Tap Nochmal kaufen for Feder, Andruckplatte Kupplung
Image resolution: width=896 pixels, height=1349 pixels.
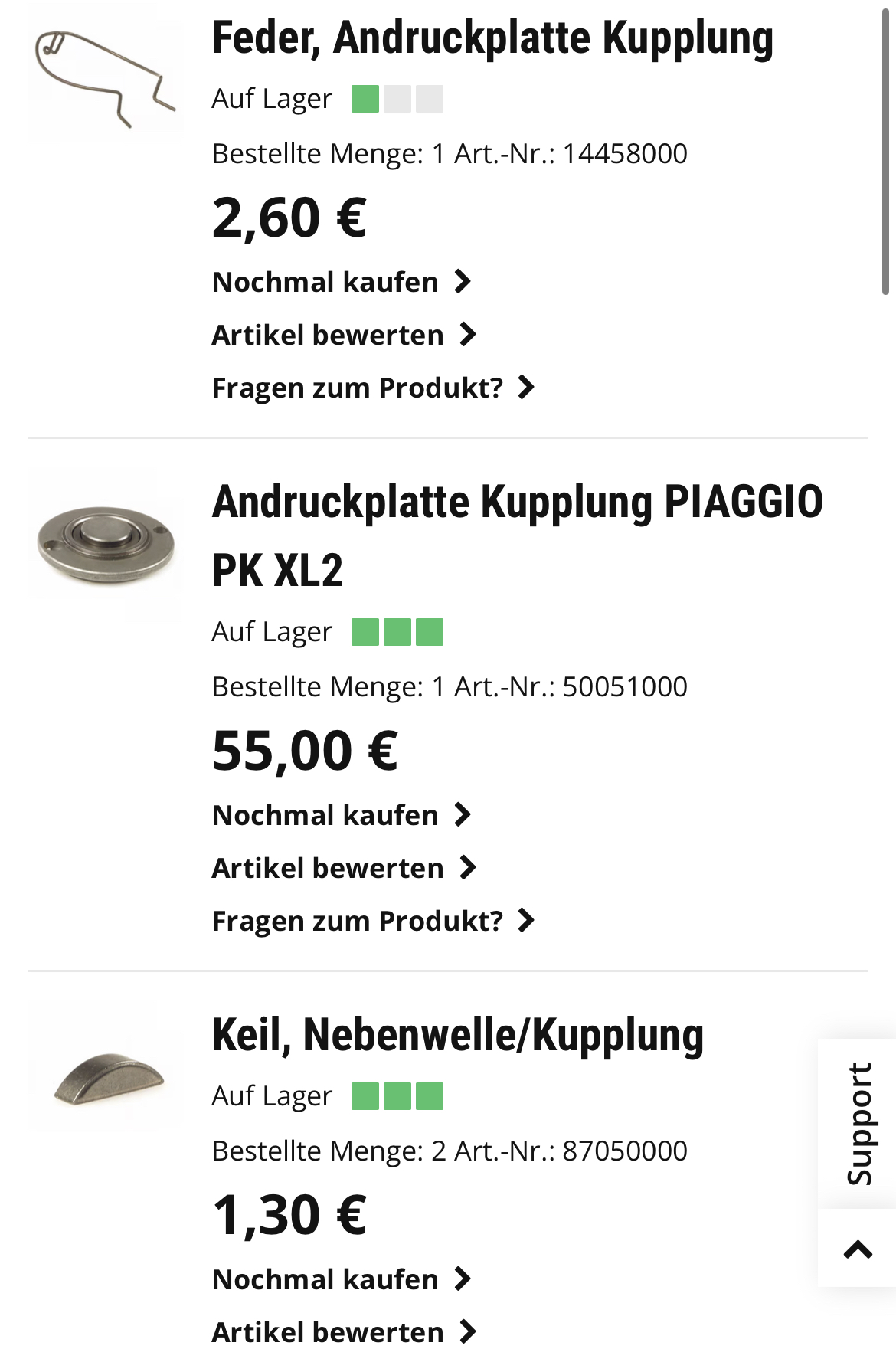(x=341, y=282)
